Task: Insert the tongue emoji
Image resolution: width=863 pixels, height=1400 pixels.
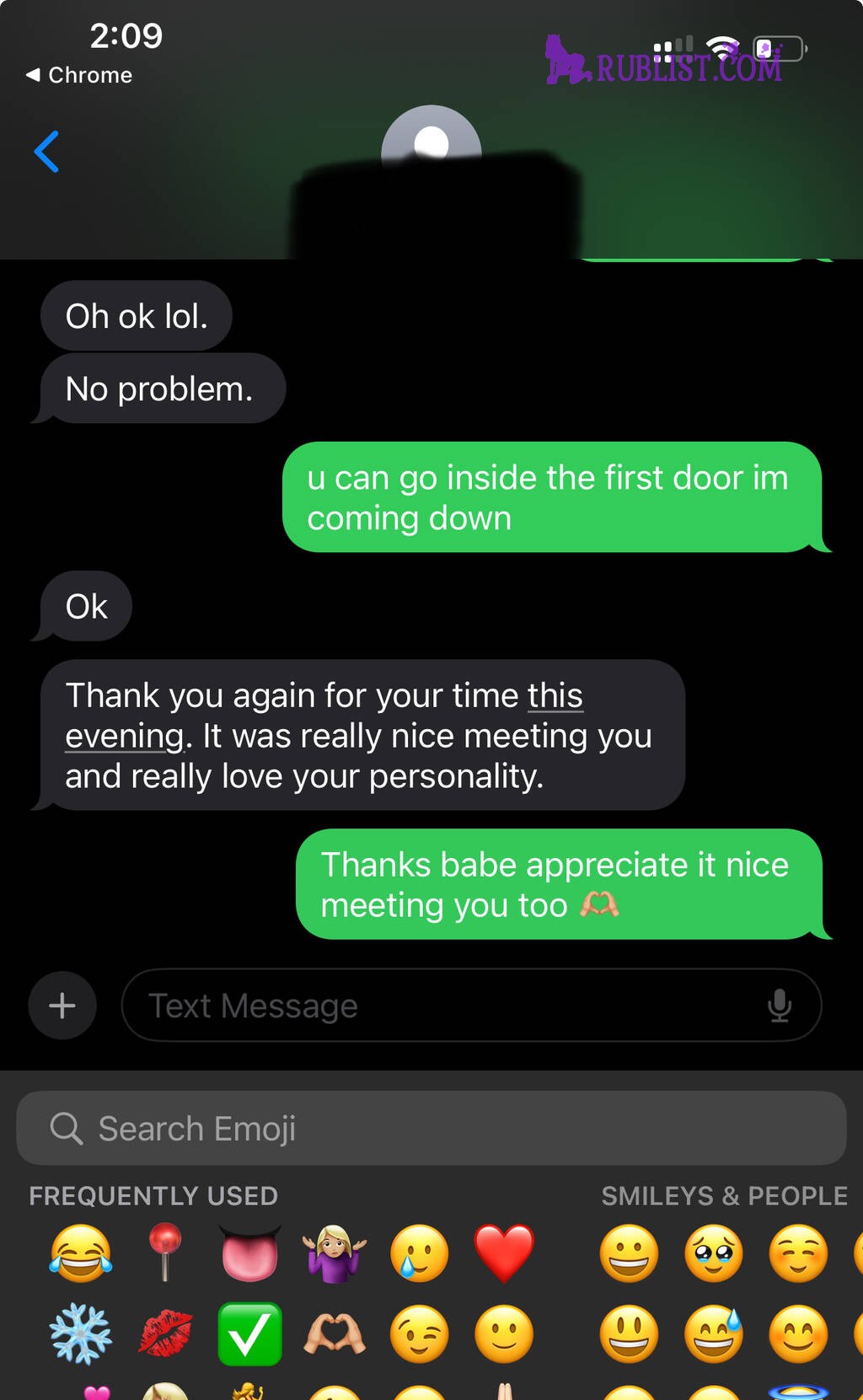Action: (x=249, y=1253)
